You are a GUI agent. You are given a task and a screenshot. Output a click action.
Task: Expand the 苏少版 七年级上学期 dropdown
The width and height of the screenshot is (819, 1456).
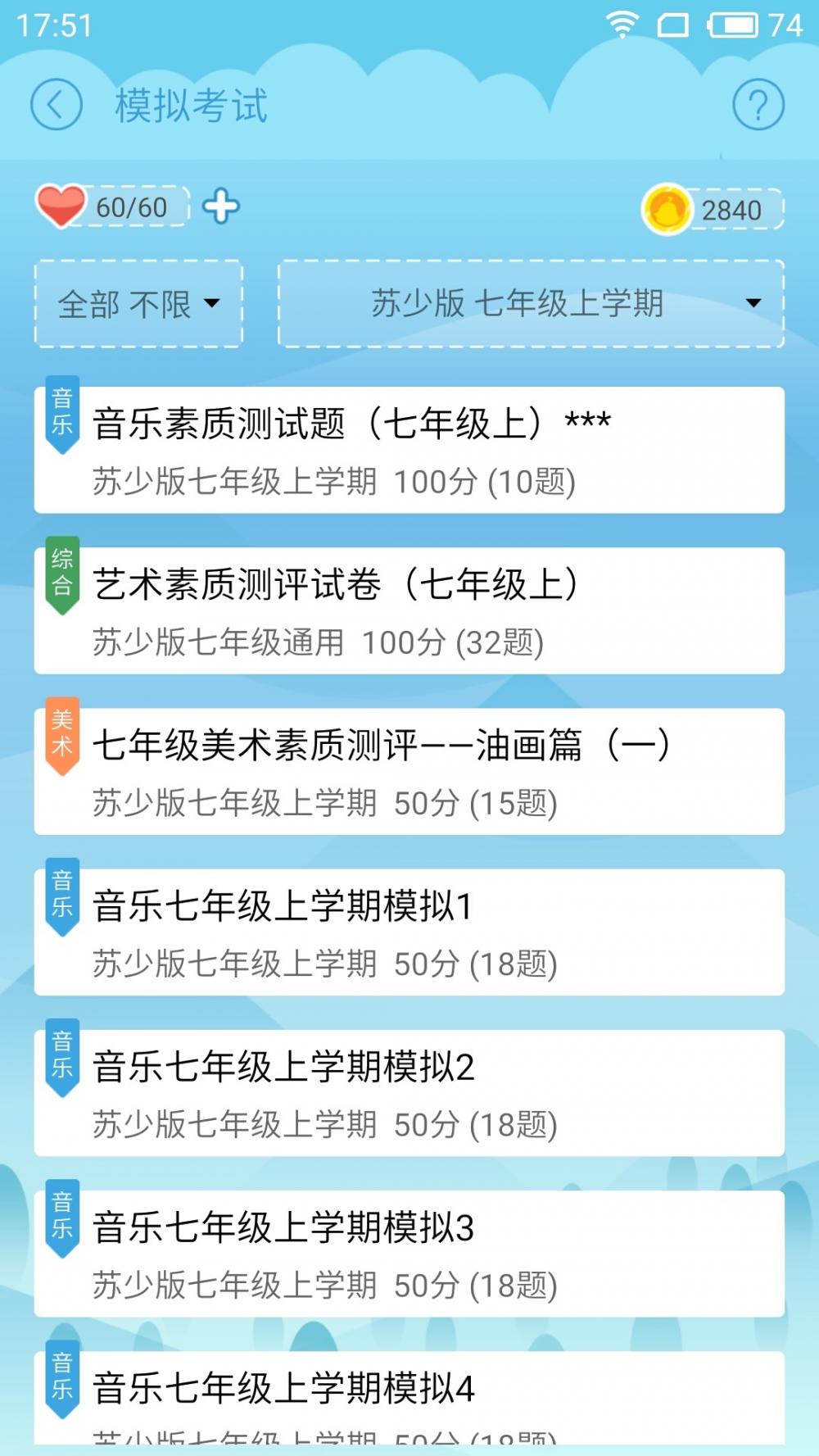531,304
